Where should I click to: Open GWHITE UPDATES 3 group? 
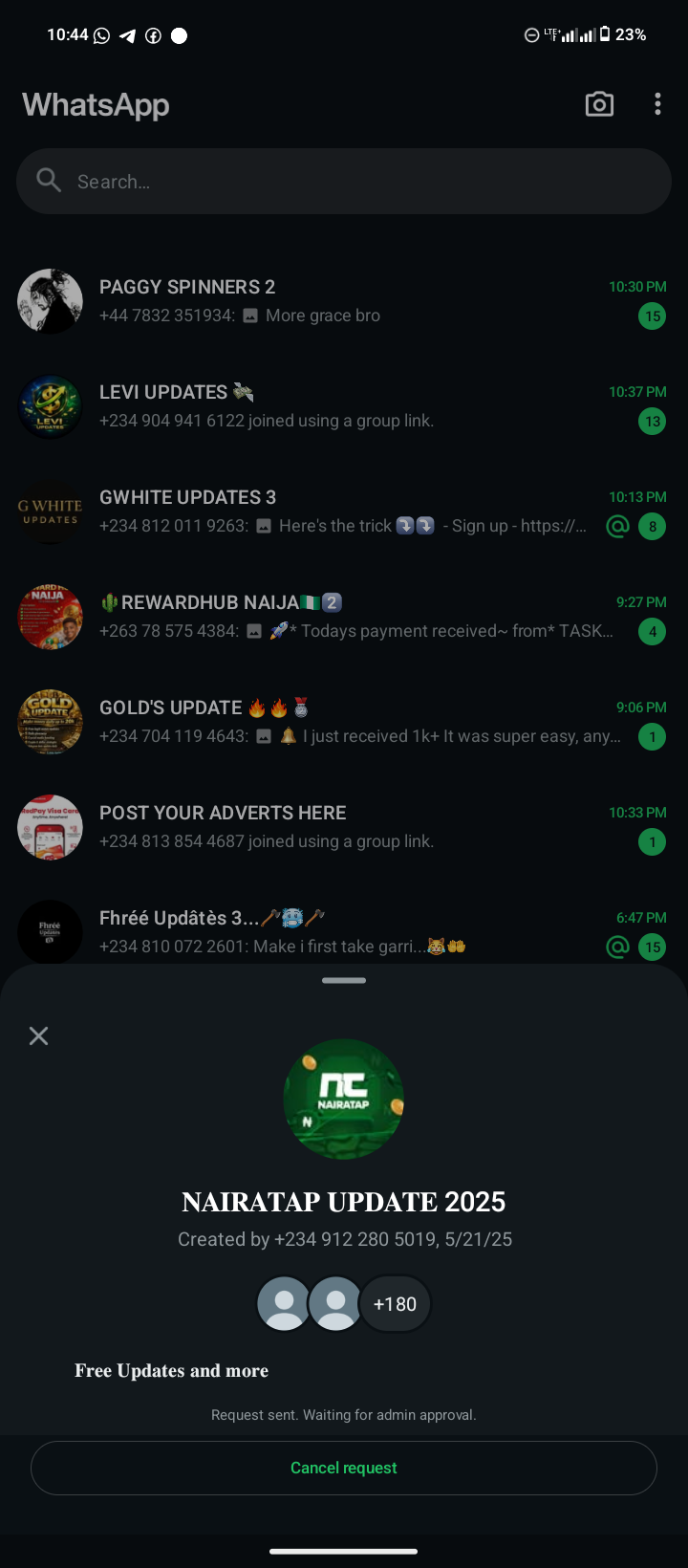344,512
